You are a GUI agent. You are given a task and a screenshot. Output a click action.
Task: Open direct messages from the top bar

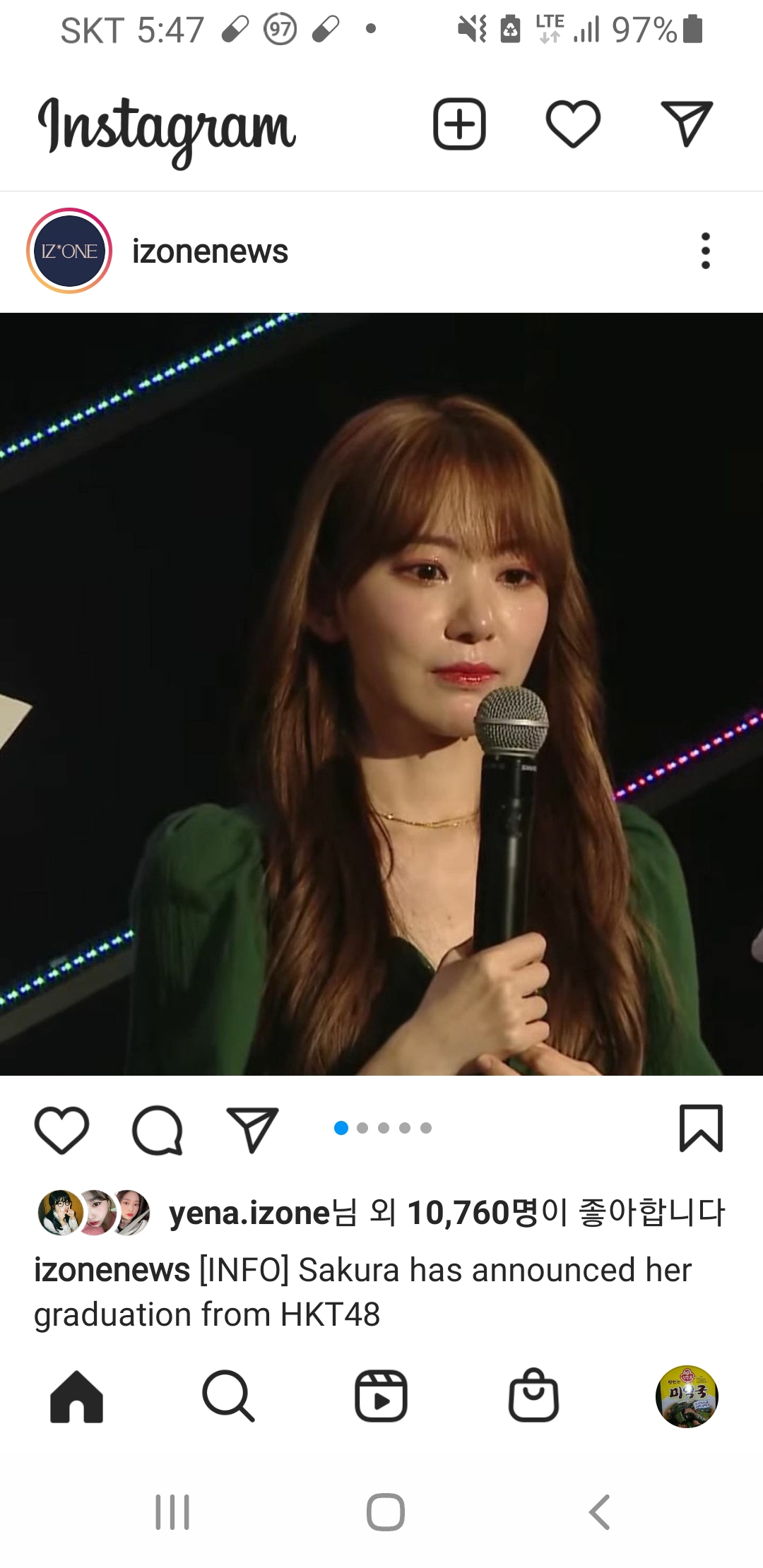point(686,124)
